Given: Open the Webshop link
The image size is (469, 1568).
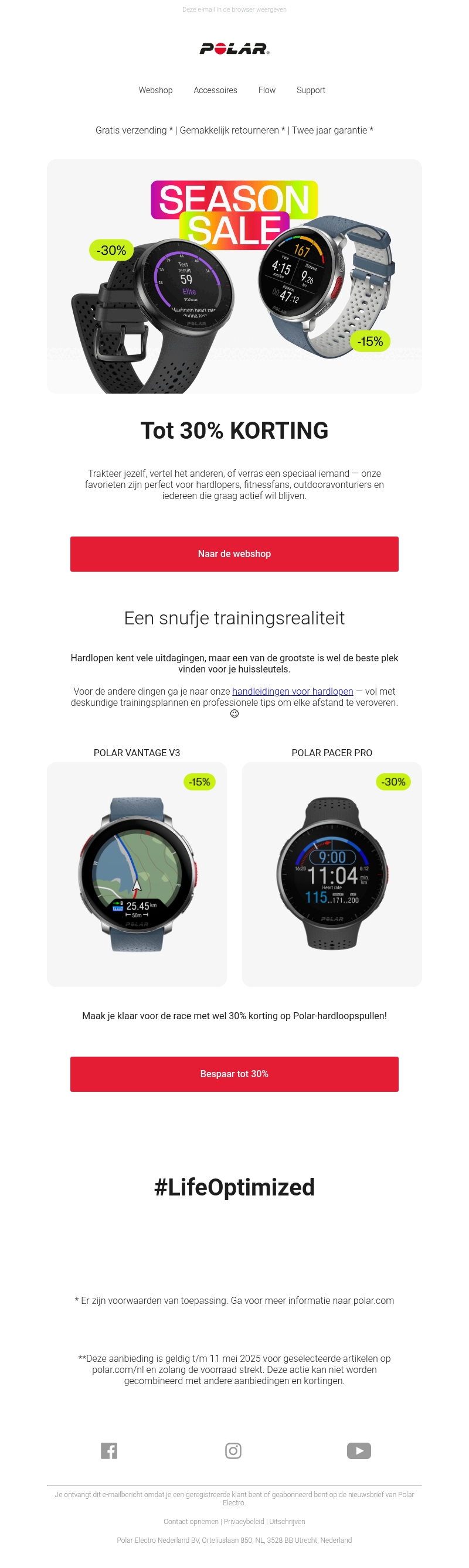Looking at the screenshot, I should click(x=155, y=90).
